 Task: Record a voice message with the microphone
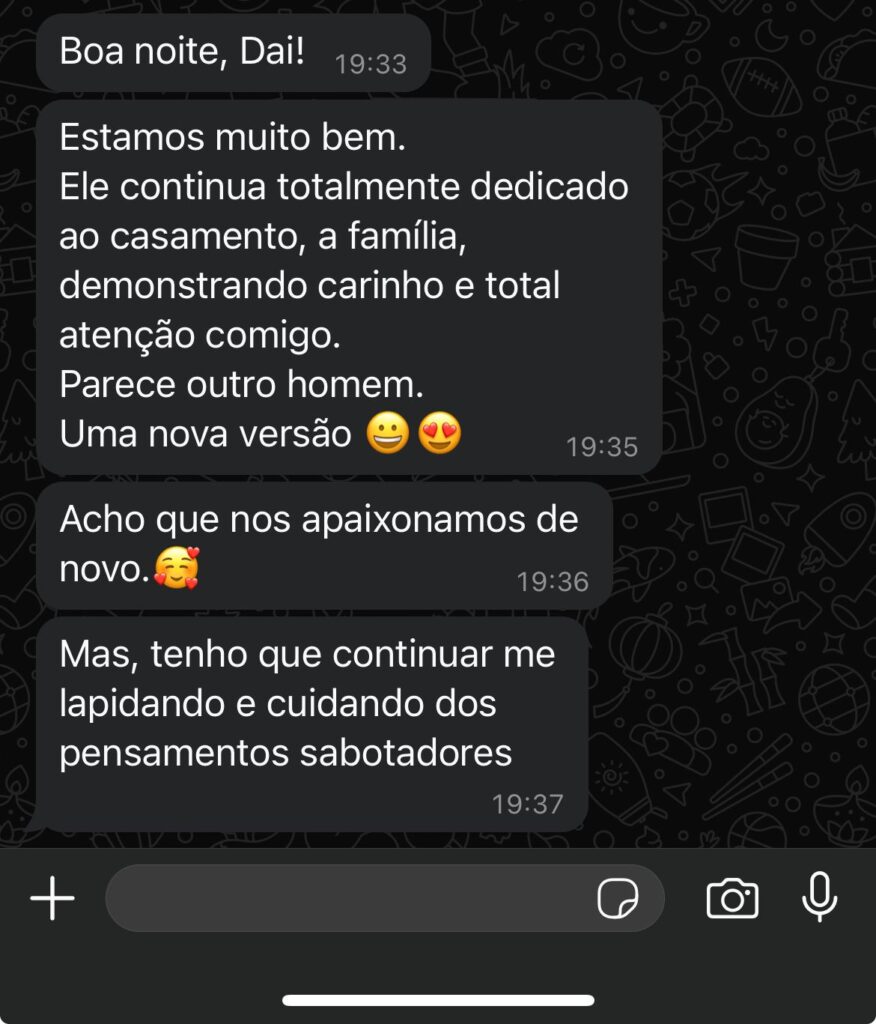(819, 897)
